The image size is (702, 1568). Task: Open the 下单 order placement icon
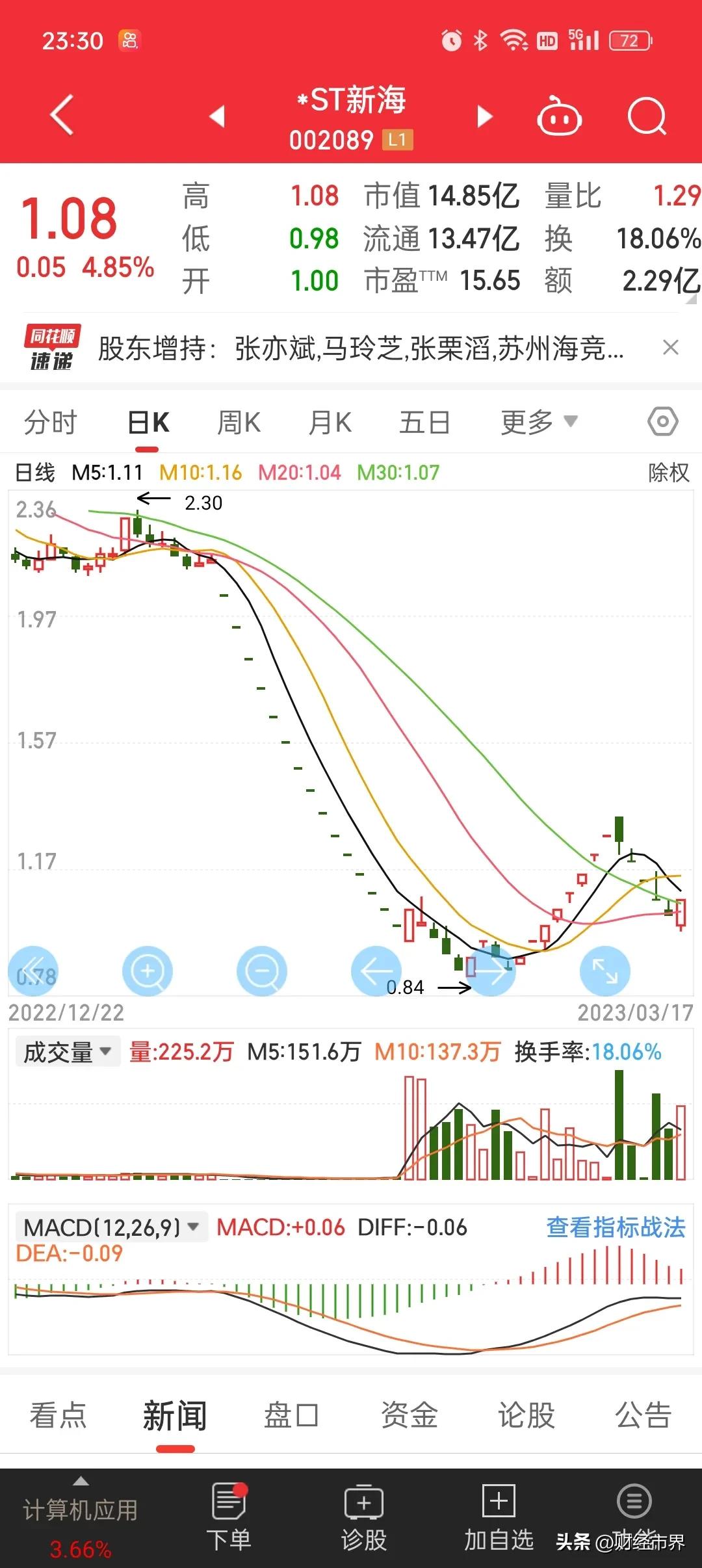pyautogui.click(x=227, y=1508)
